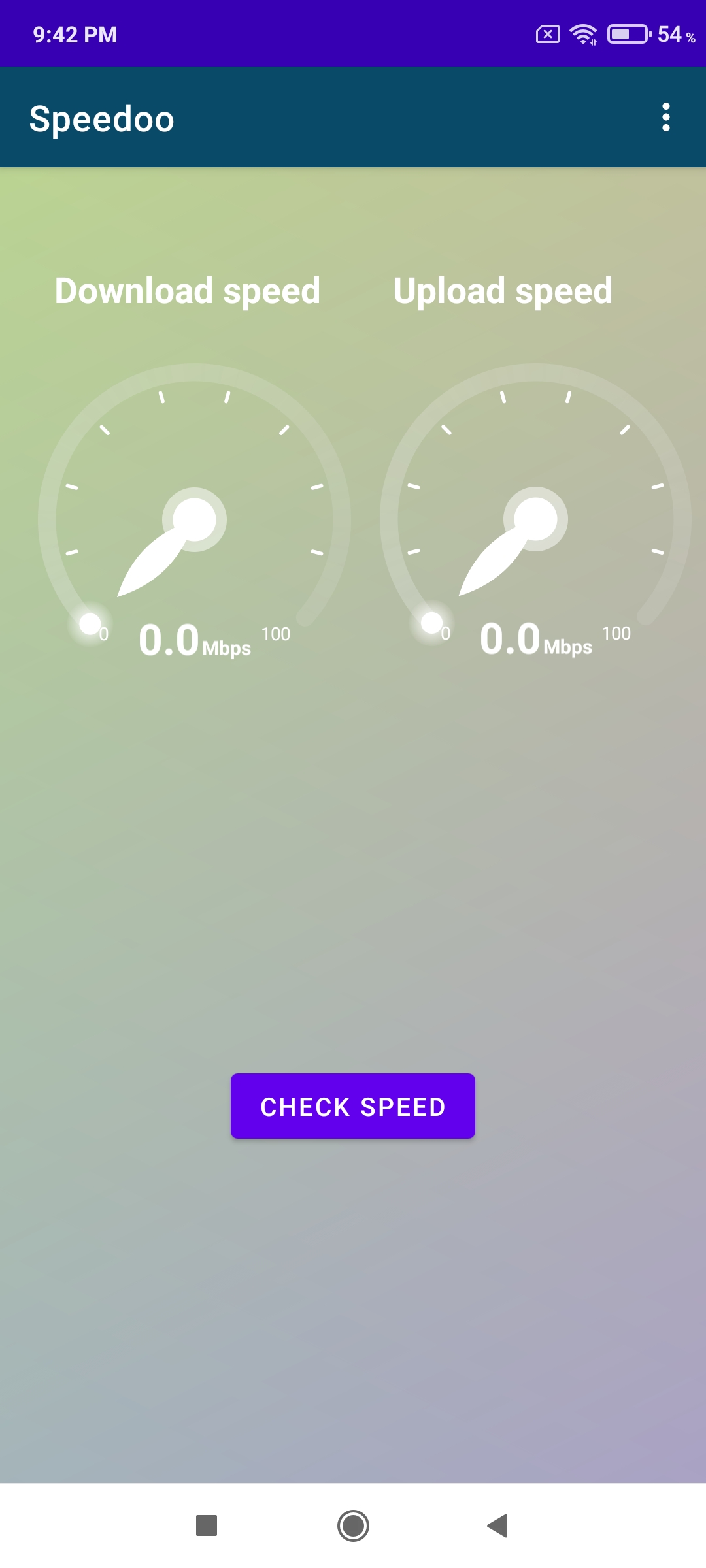Click the download gauge 100 mark
Viewport: 706px width, 1568px height.
tap(275, 633)
